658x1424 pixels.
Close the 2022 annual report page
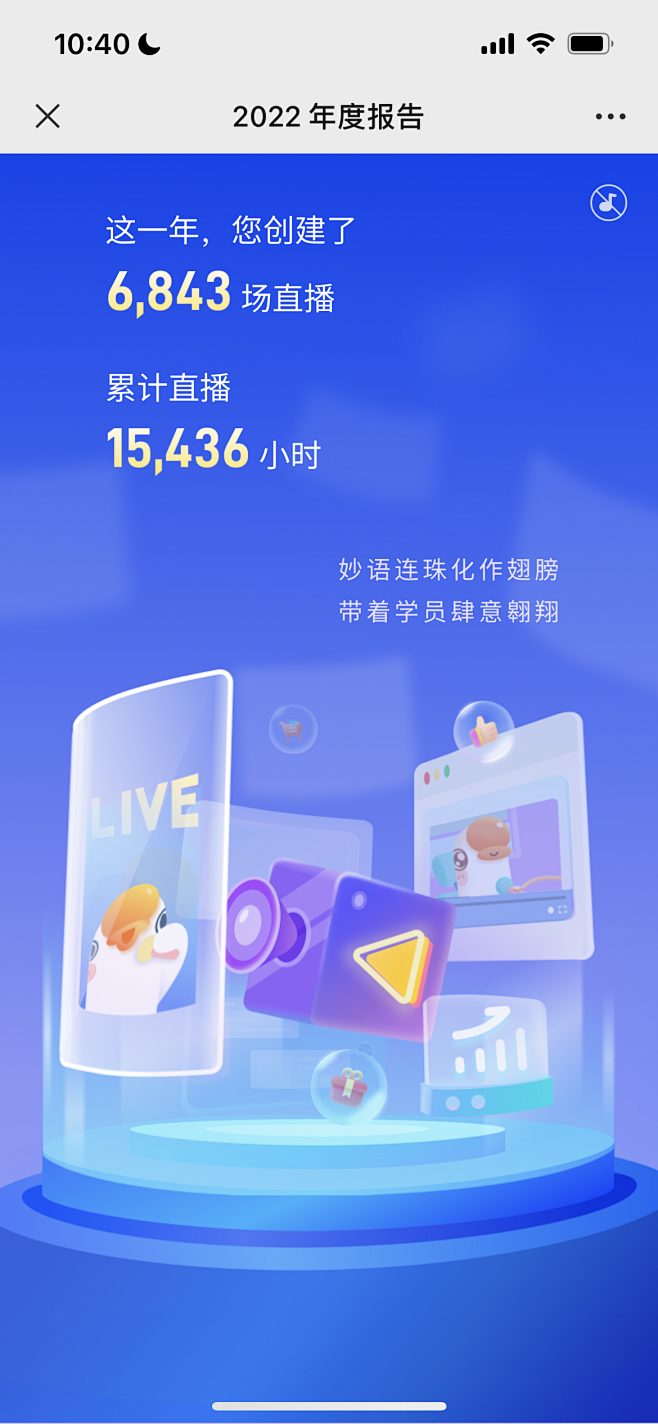tap(48, 117)
